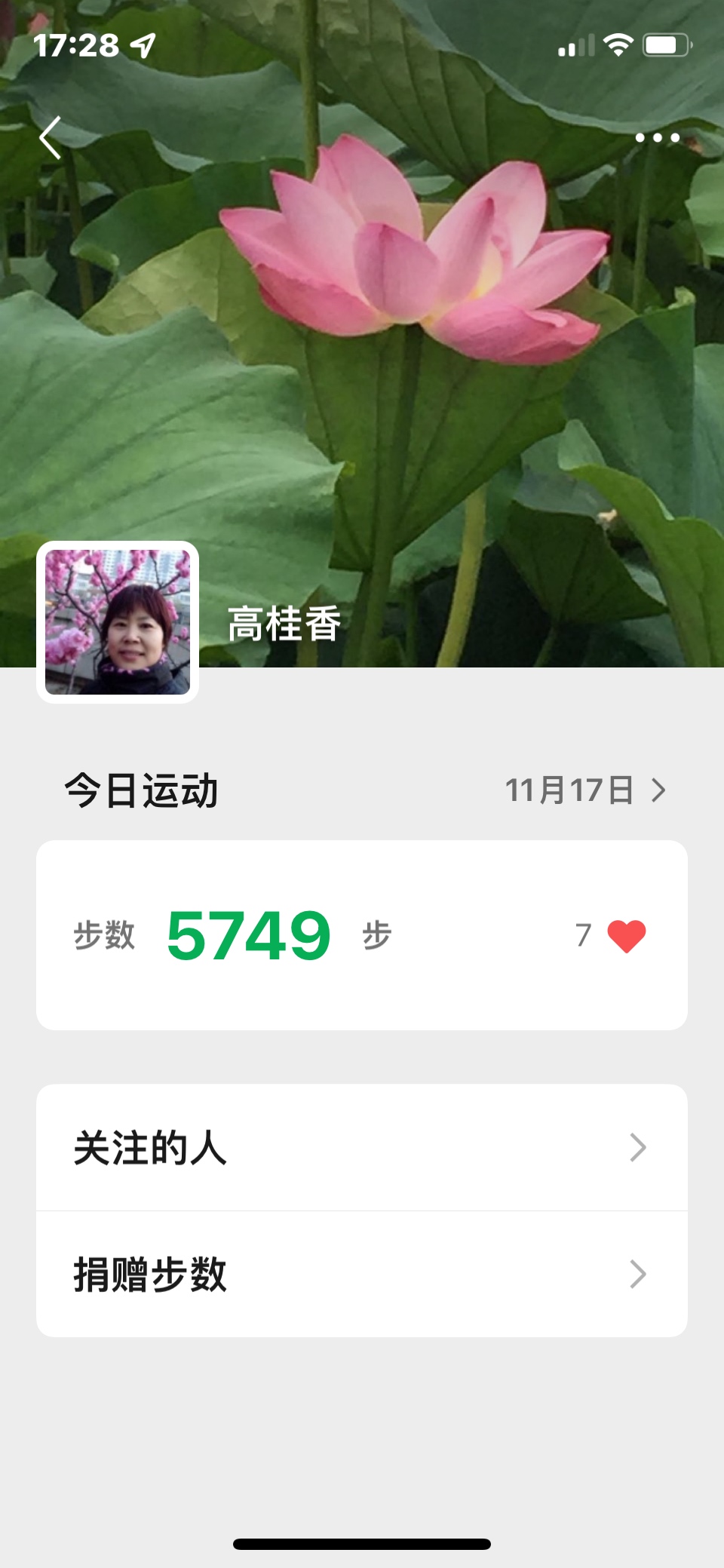This screenshot has height=1568, width=724.
Task: Open 高桂香's profile avatar
Action: point(118,622)
